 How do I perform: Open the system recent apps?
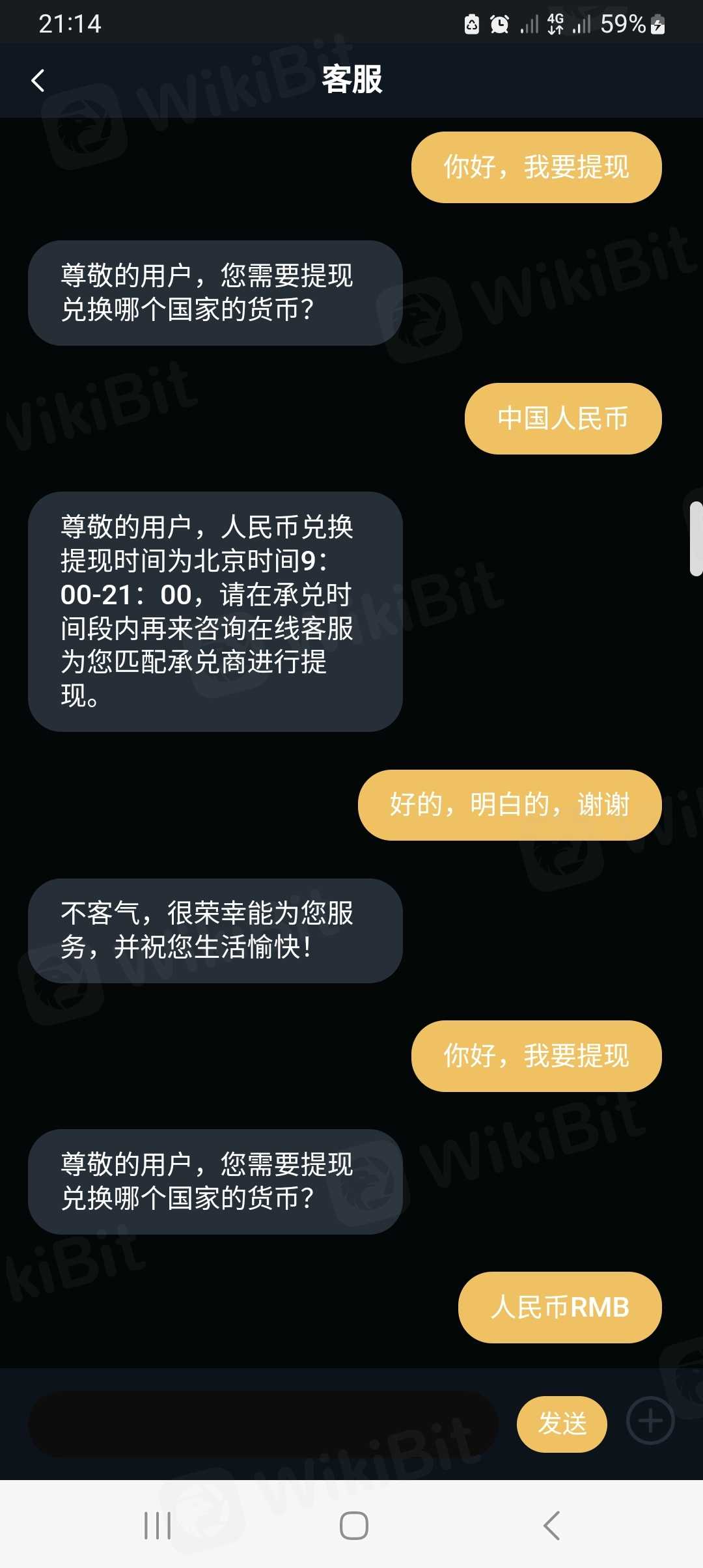[157, 1525]
